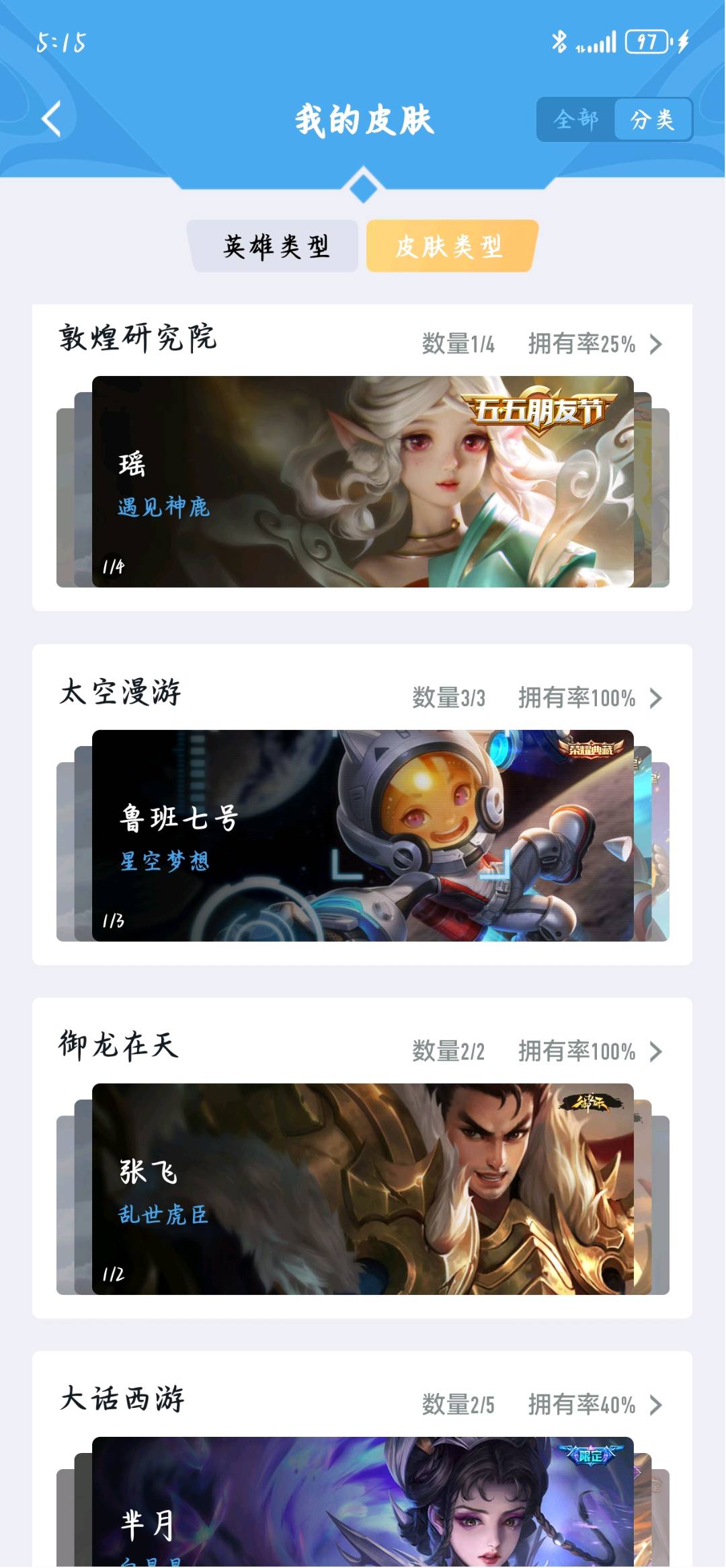Expand the 敦煌研究院 skin series
Screen dimensions: 726x1568
(655, 344)
